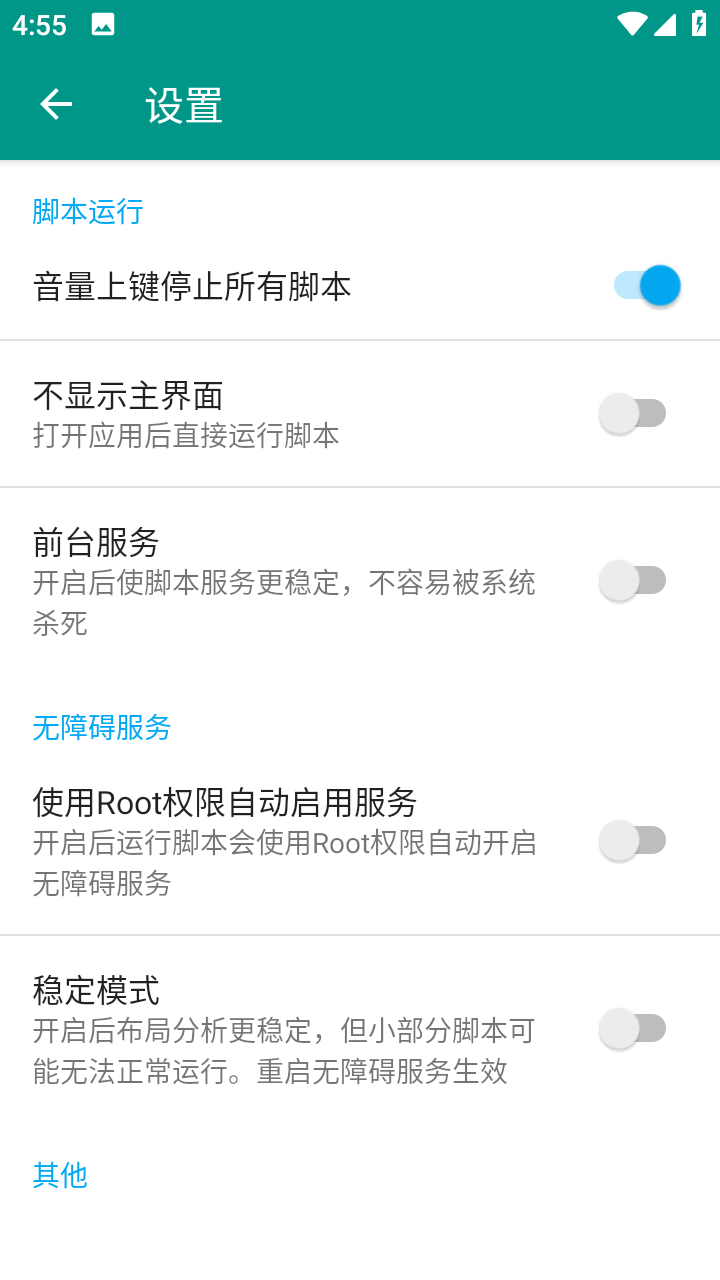Screen dimensions: 720x1280
Task: Click the 脚本运行 section header
Action: click(87, 212)
